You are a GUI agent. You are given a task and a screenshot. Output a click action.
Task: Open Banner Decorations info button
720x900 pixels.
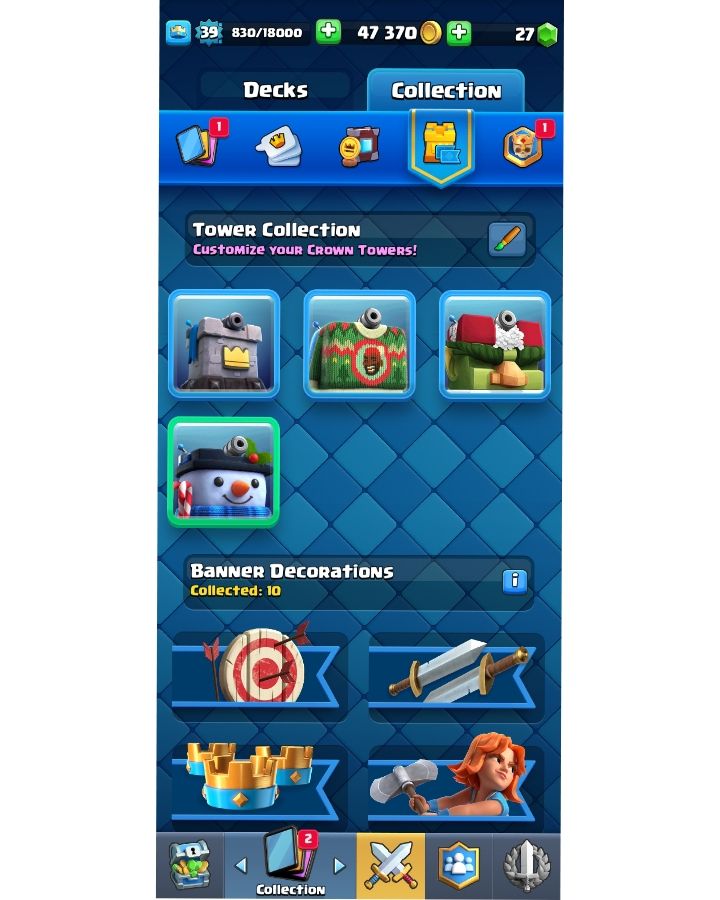514,580
